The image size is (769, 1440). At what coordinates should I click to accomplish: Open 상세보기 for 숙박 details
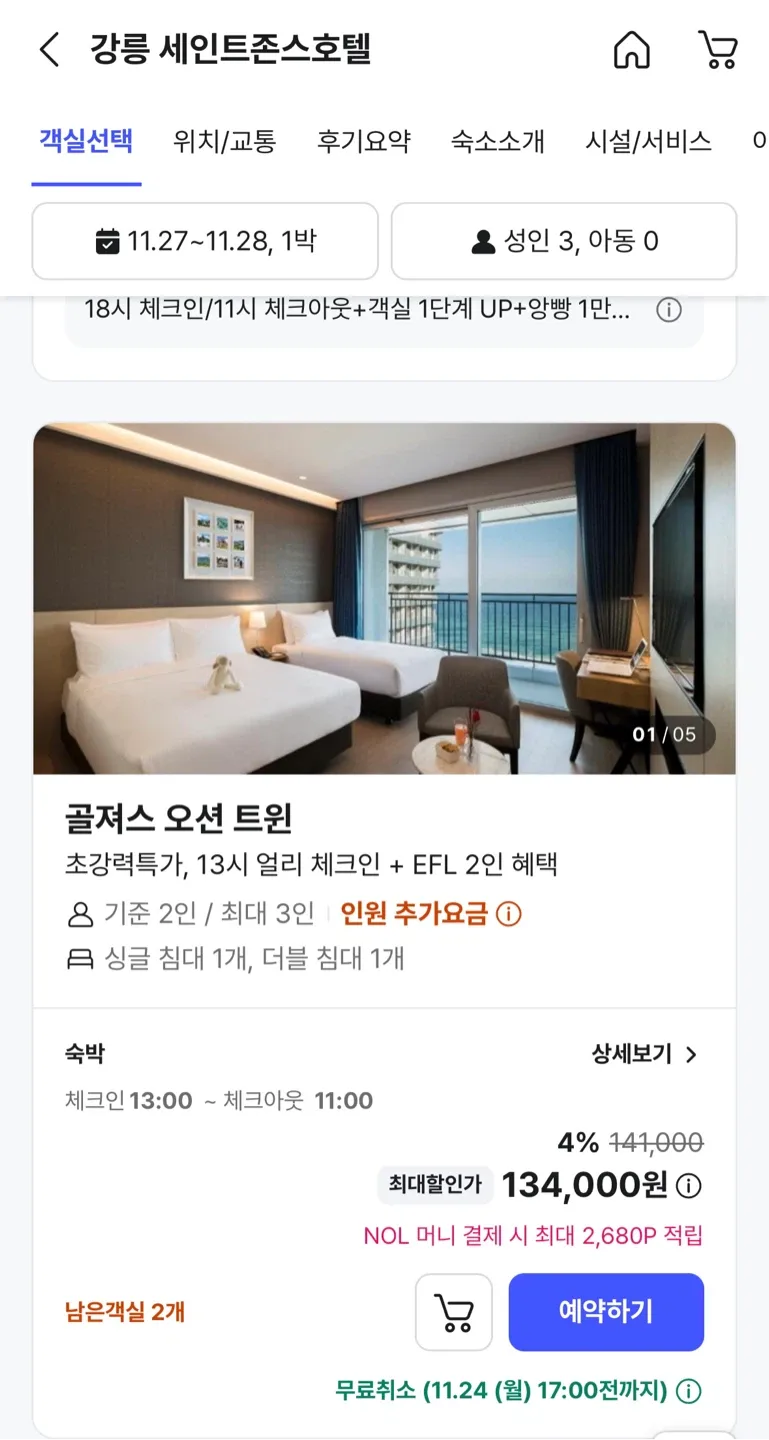click(x=645, y=1054)
